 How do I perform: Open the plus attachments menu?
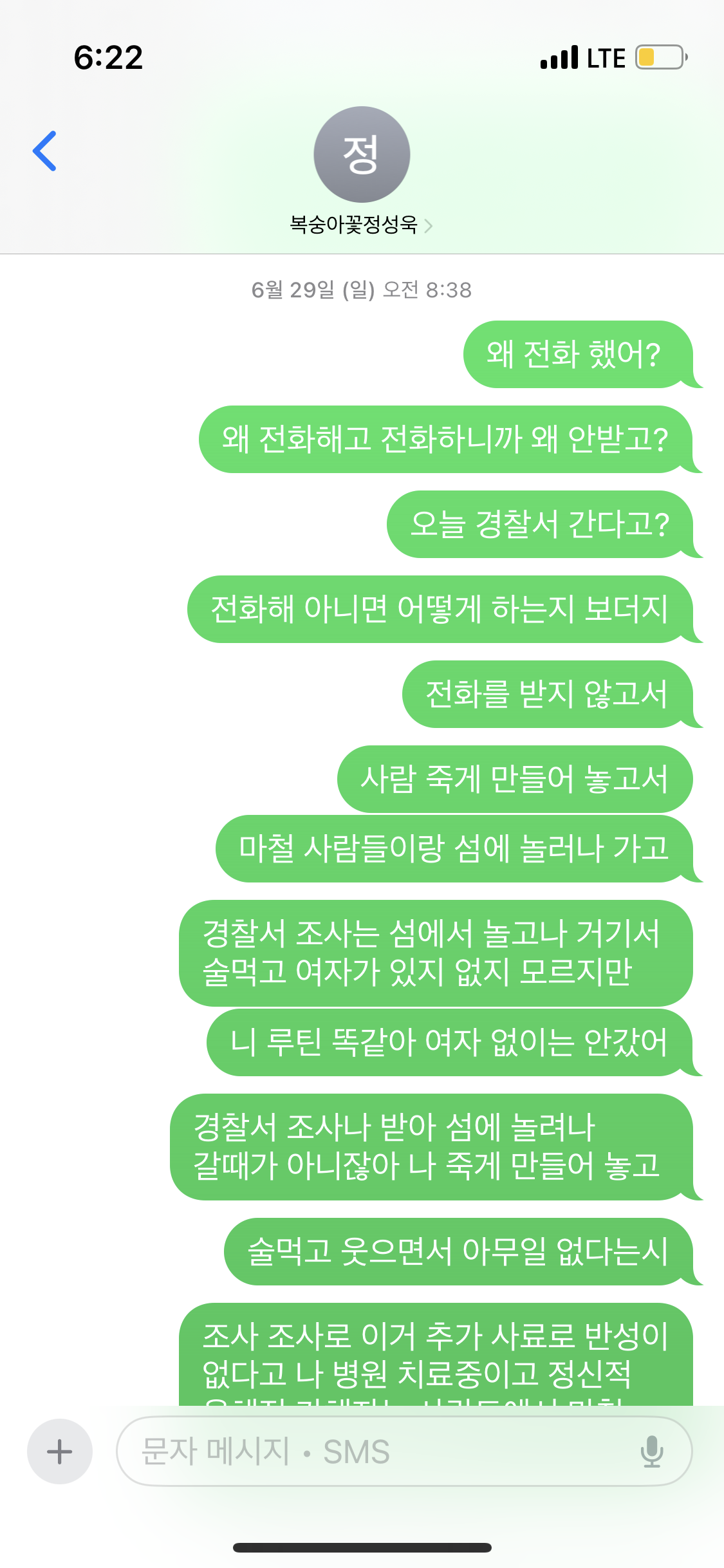pos(60,1451)
